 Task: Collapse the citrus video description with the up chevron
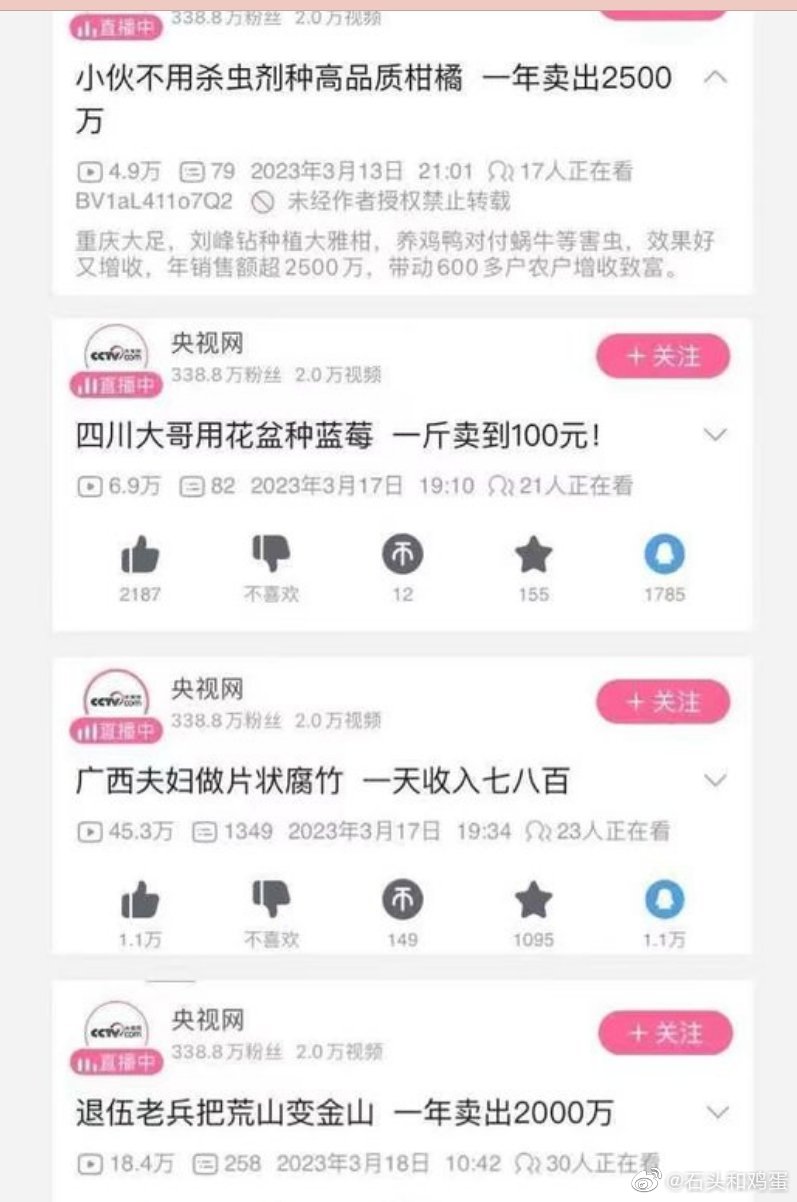point(716,77)
